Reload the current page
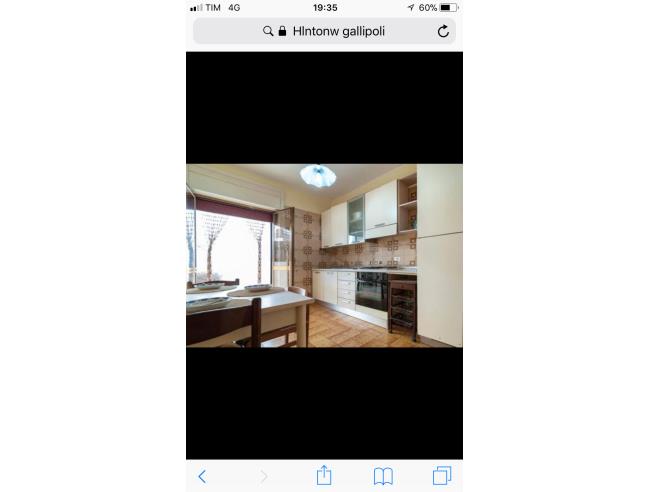The height and width of the screenshot is (492, 648). pyautogui.click(x=443, y=31)
